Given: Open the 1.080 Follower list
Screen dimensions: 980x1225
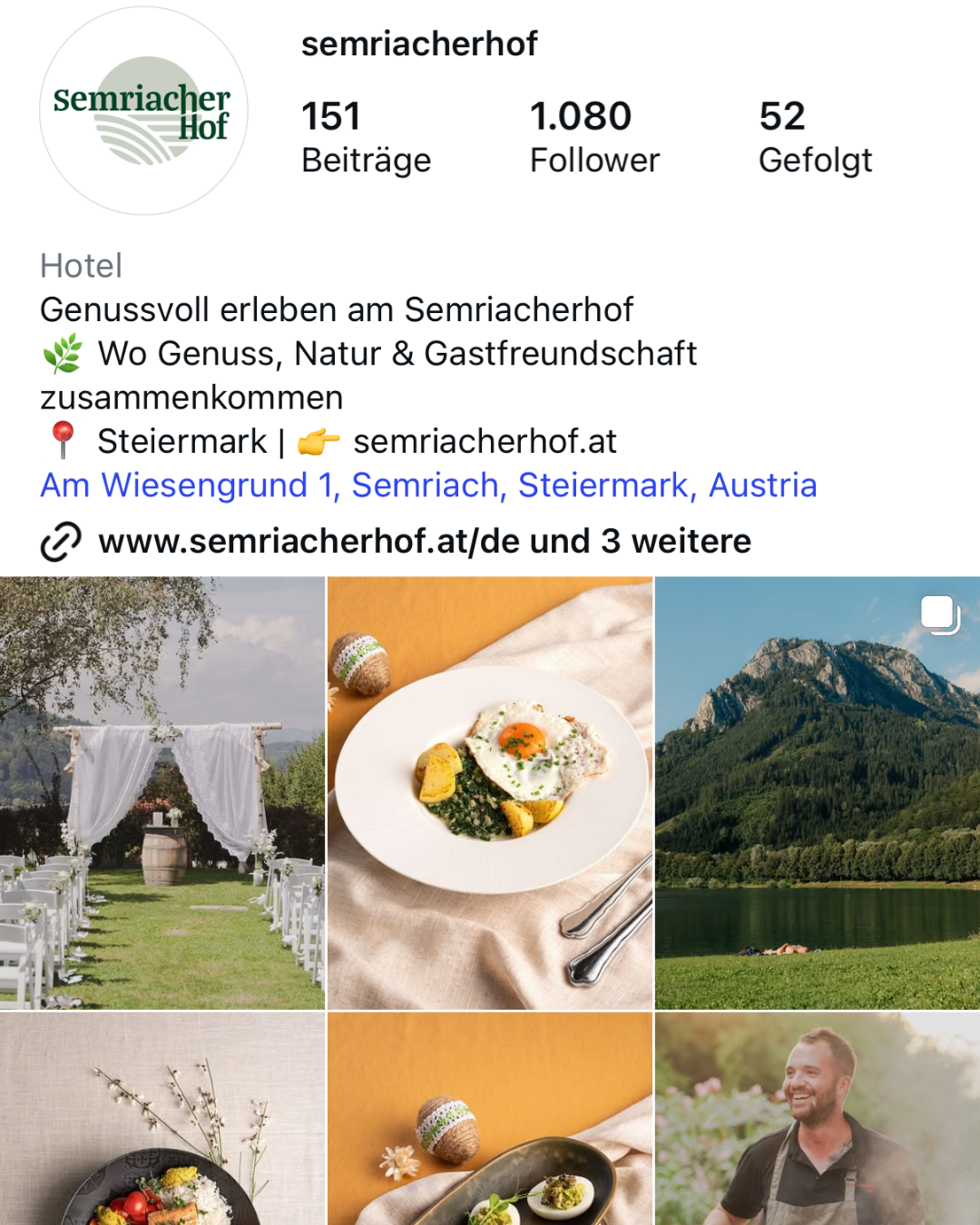Looking at the screenshot, I should pyautogui.click(x=594, y=137).
